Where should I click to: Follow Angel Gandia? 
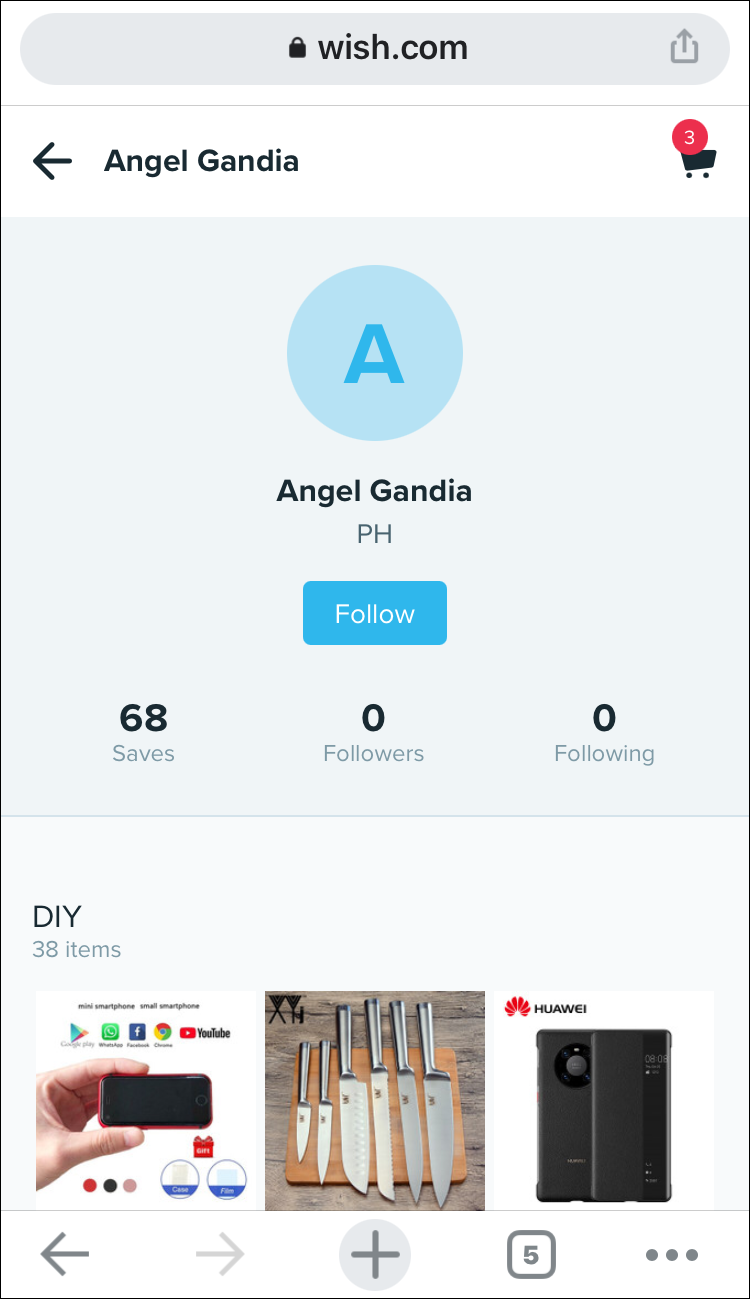click(x=374, y=613)
